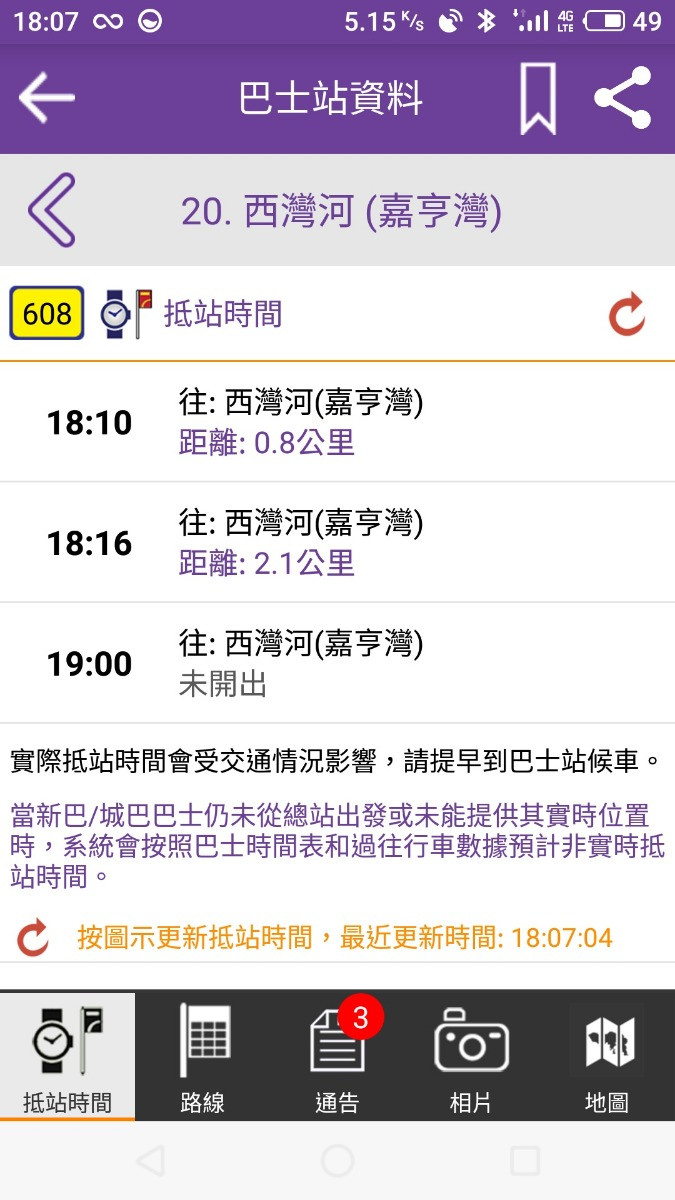Refresh arrival times via the red arrow beside 抵站時間
675x1200 pixels.
628,315
